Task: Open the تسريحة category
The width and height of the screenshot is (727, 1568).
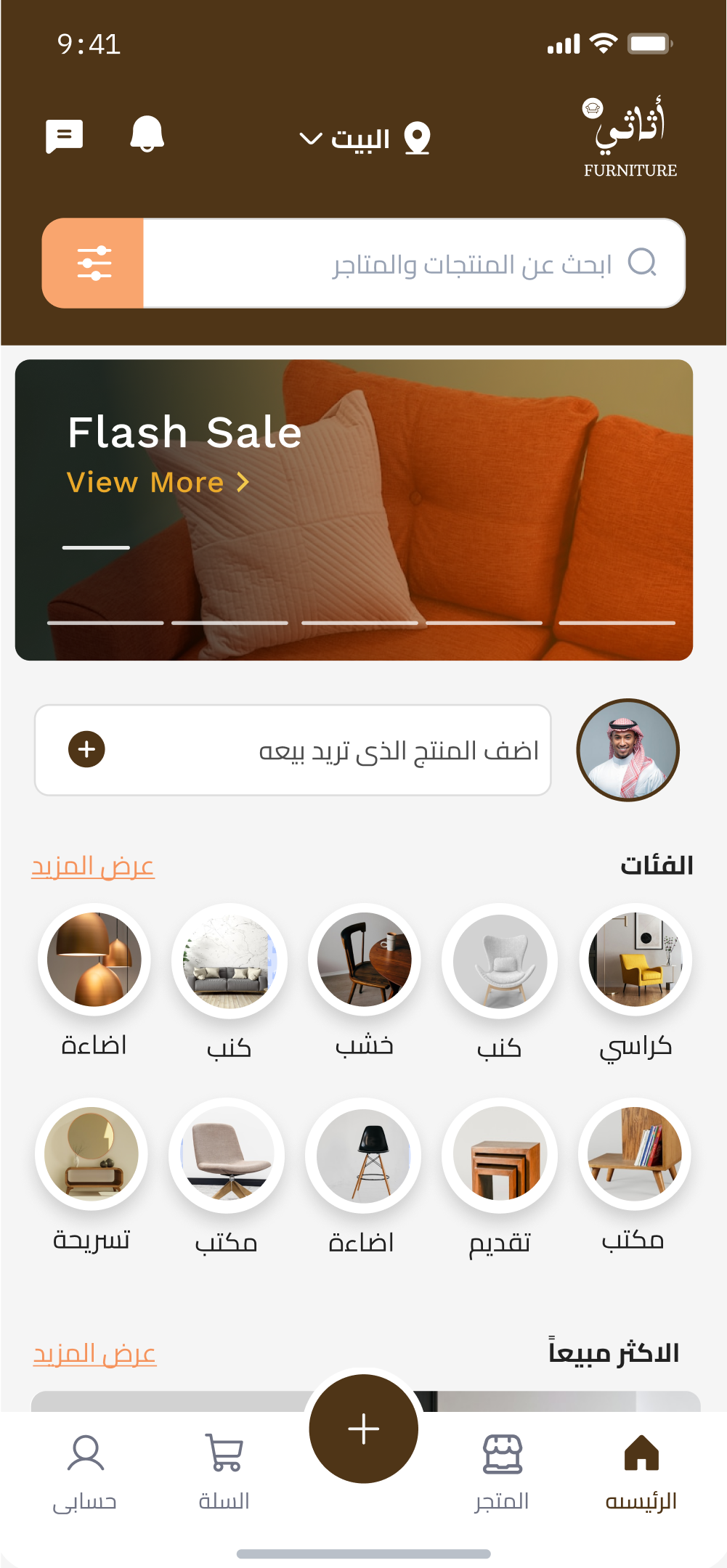Action: (x=92, y=1154)
